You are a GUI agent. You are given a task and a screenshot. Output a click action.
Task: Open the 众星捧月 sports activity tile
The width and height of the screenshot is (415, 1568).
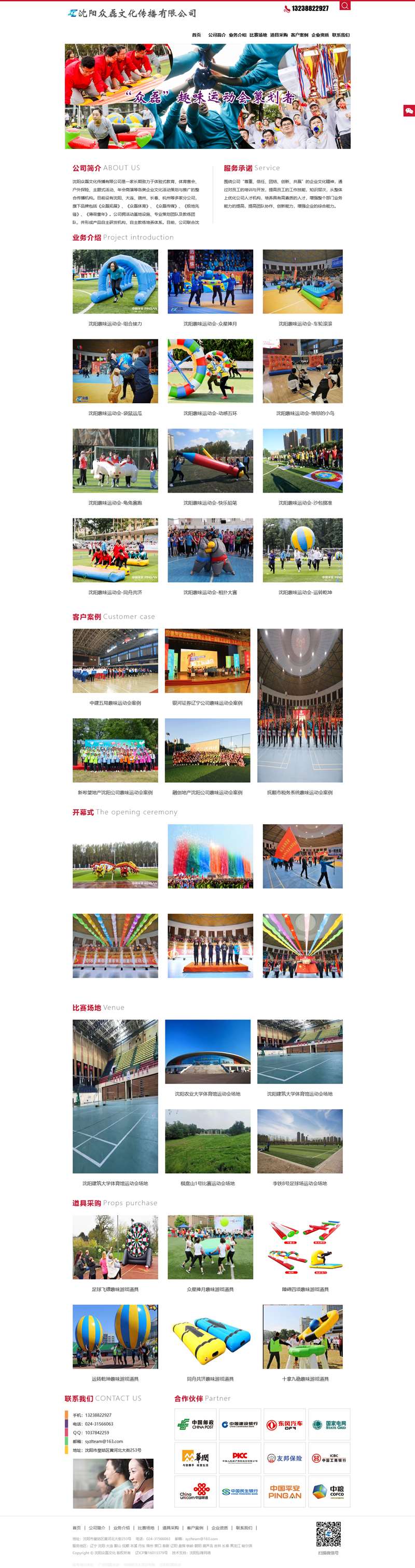pos(210,282)
